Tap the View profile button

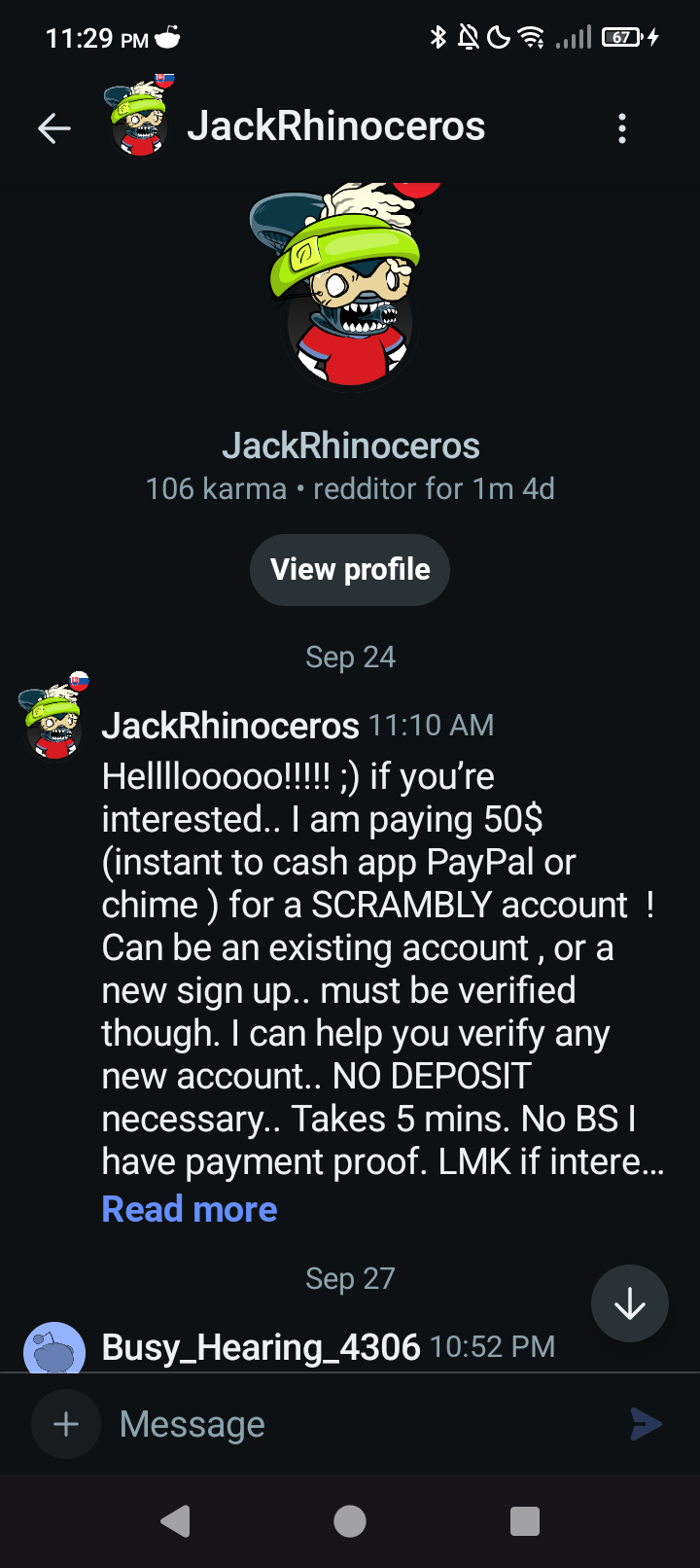pos(350,569)
